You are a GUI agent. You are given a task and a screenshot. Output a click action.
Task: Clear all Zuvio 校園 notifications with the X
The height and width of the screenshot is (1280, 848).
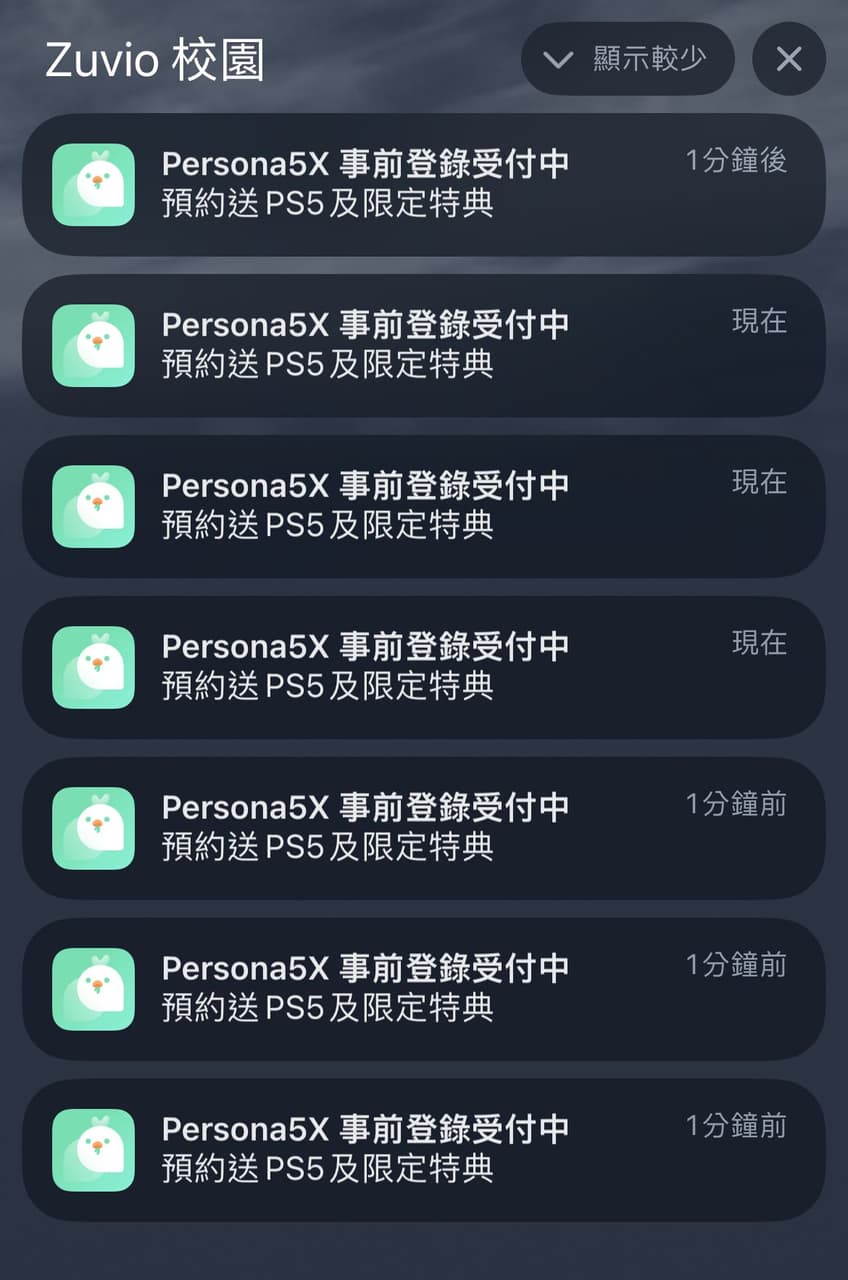(788, 59)
